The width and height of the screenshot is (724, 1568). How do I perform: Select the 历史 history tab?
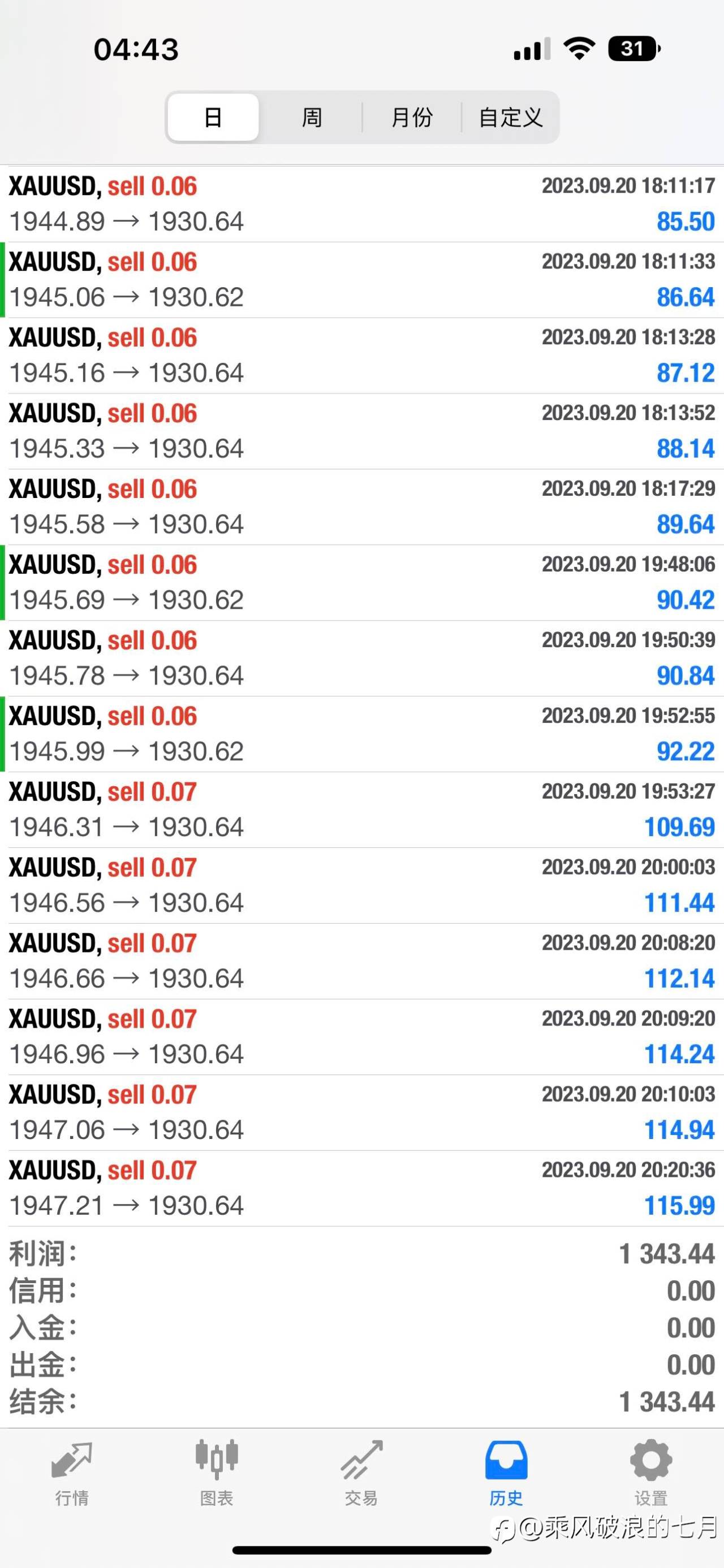(506, 1473)
